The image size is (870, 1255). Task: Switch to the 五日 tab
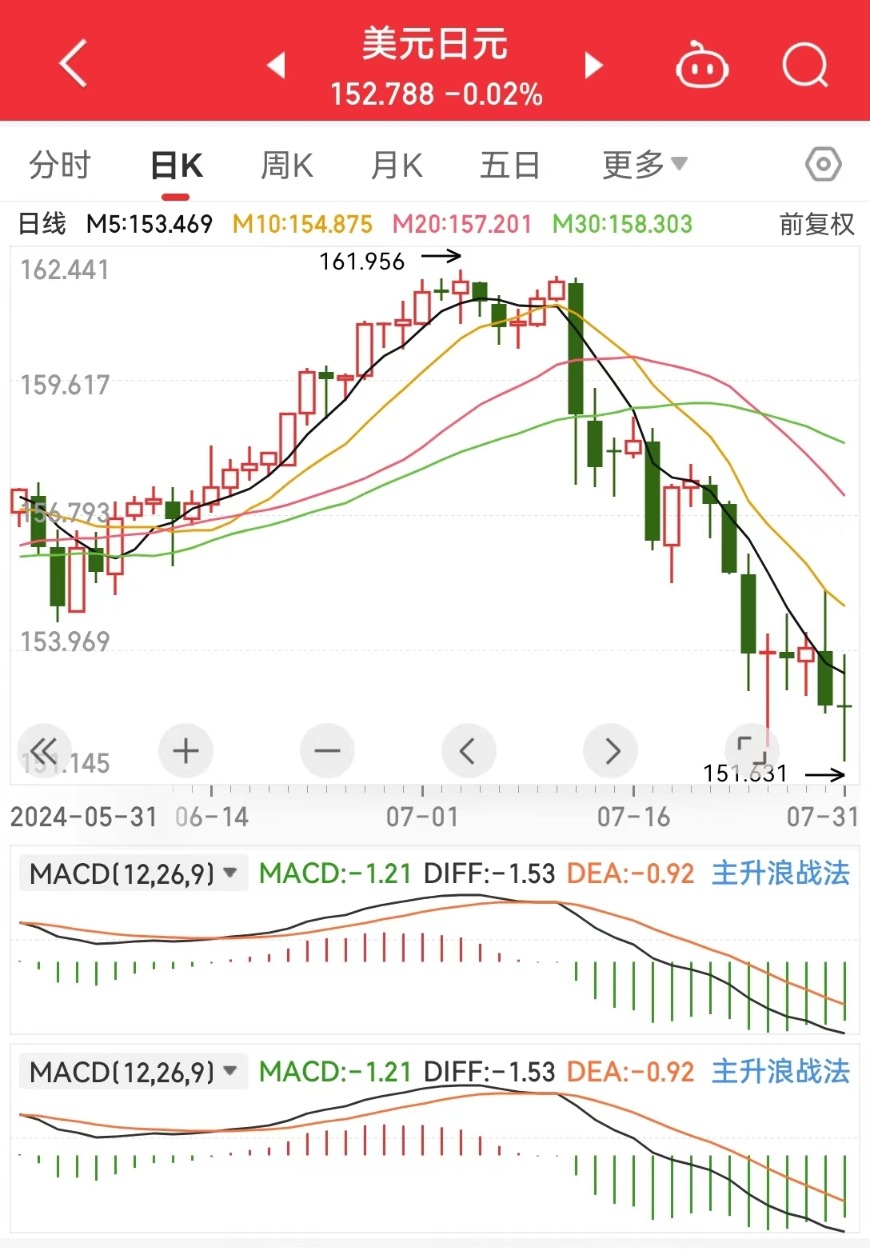click(x=509, y=165)
